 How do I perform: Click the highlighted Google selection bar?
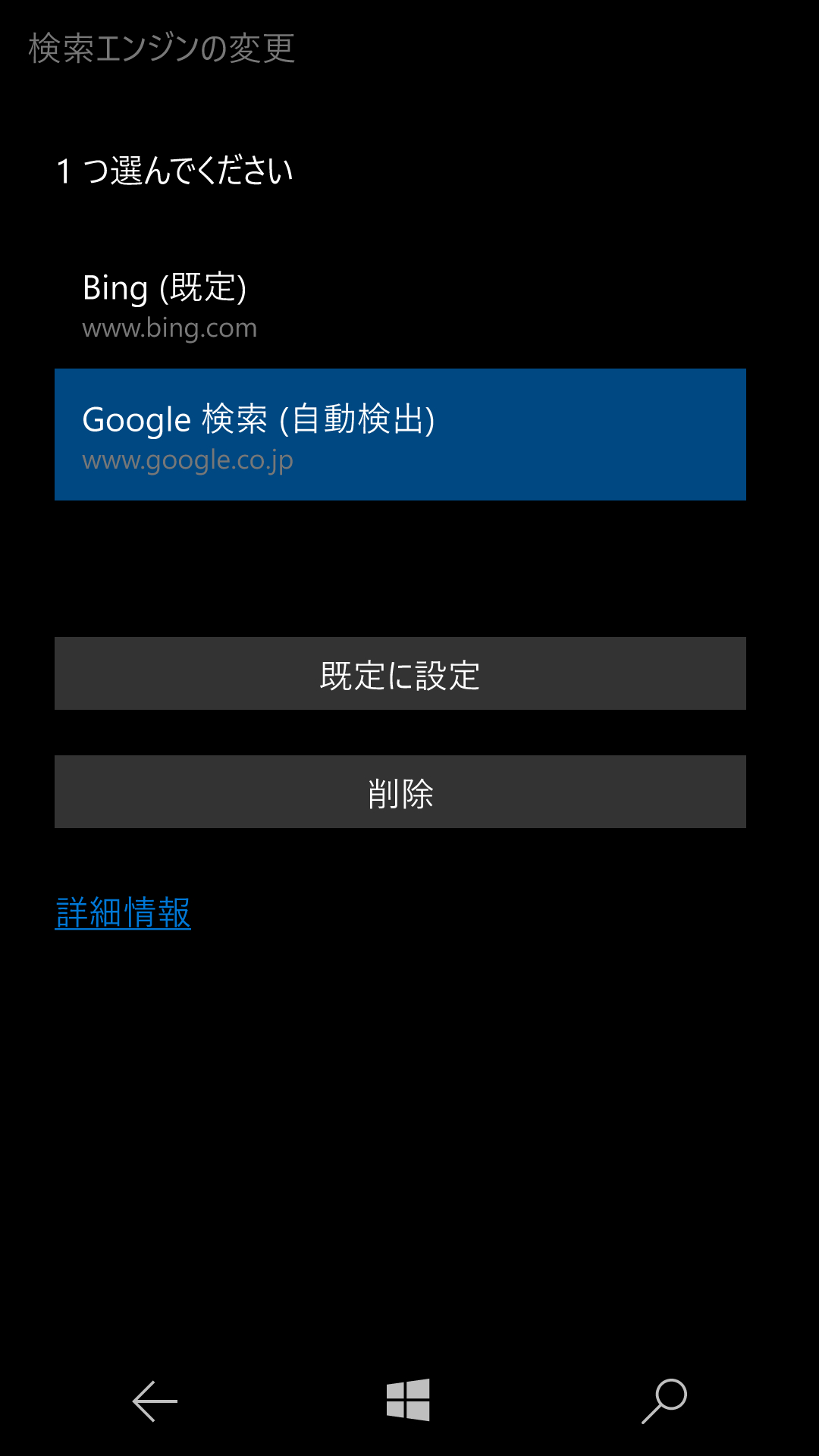coord(401,434)
